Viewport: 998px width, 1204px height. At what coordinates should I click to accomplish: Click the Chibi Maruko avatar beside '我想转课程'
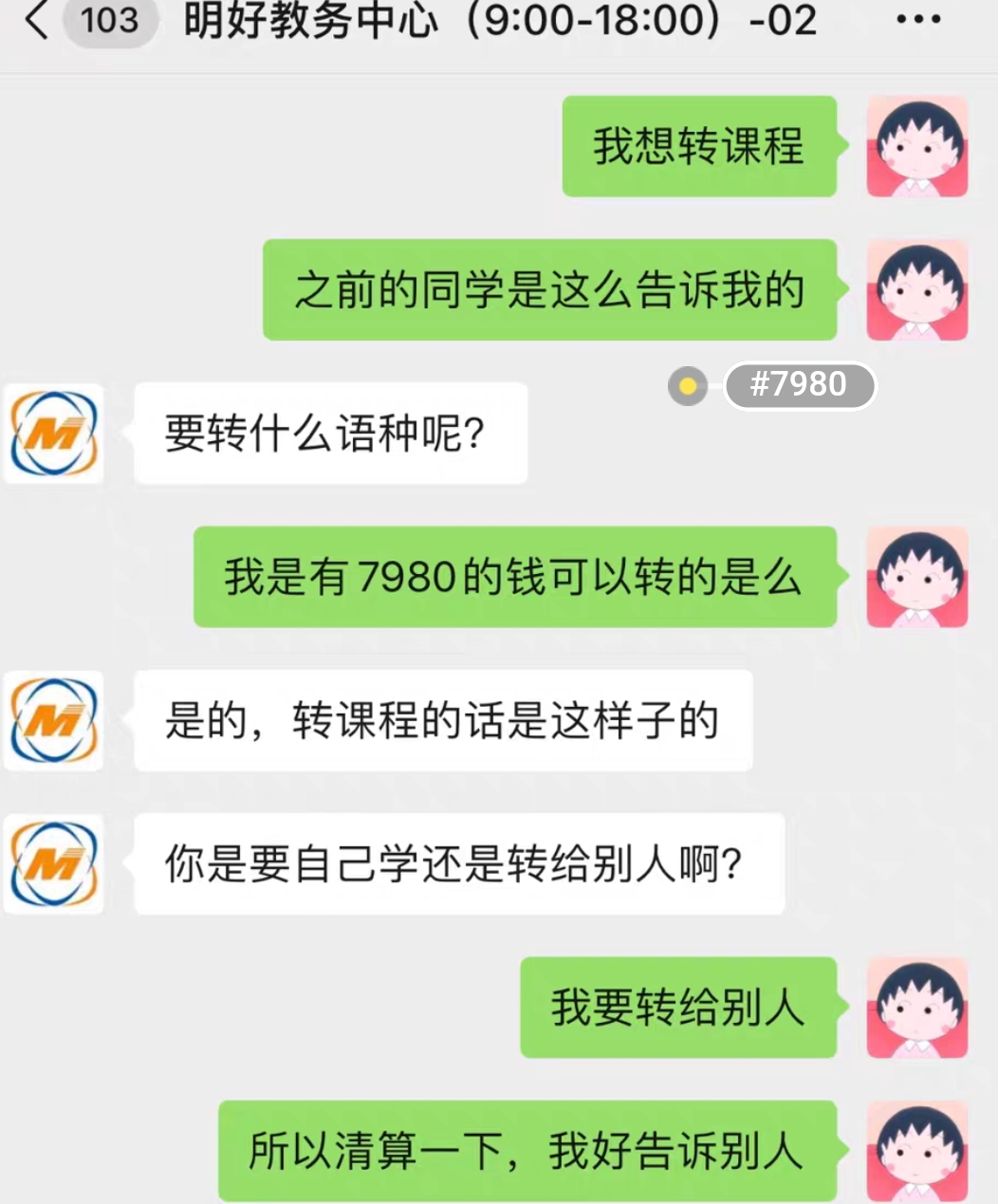915,147
